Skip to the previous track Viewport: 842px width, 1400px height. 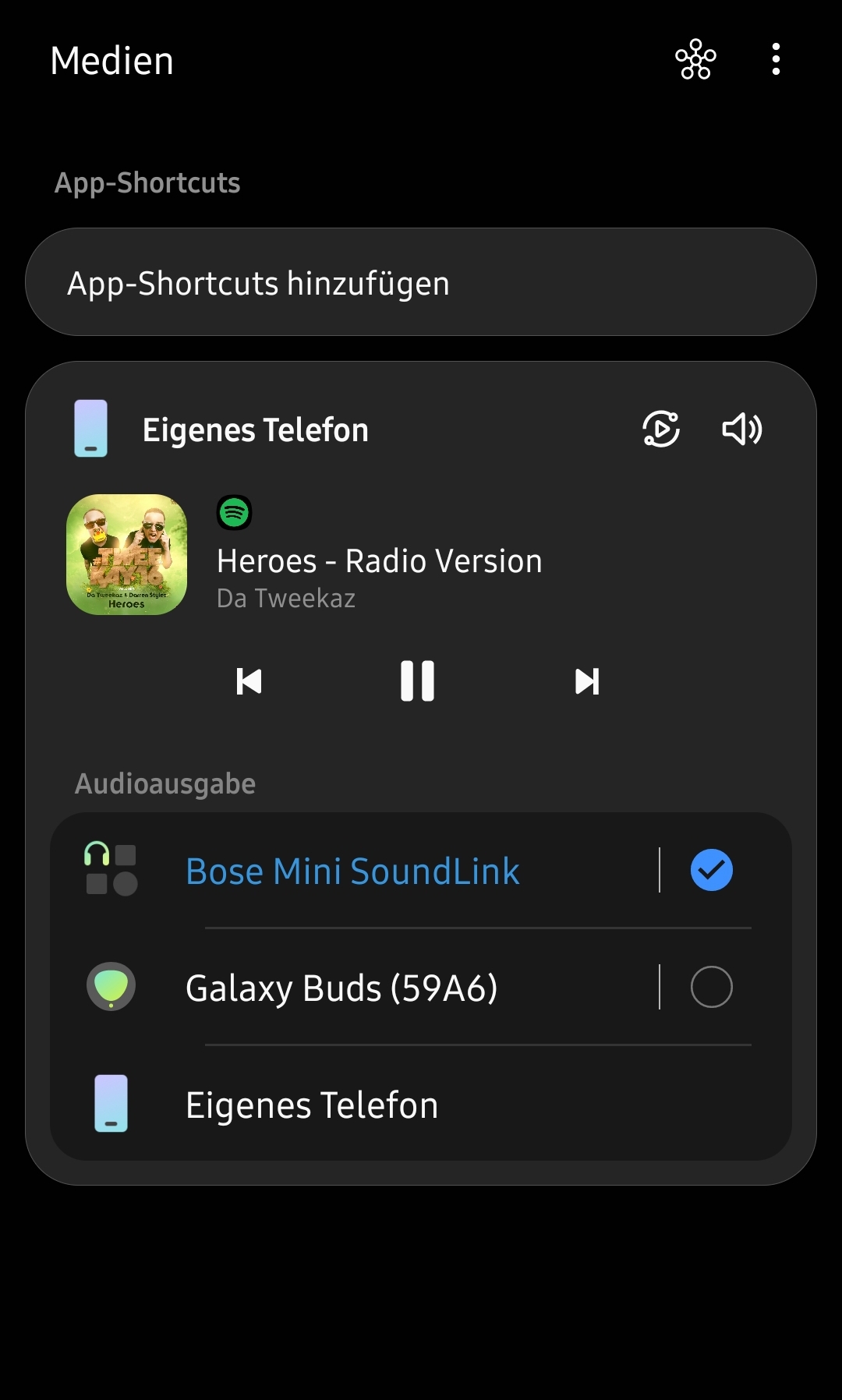pyautogui.click(x=249, y=681)
